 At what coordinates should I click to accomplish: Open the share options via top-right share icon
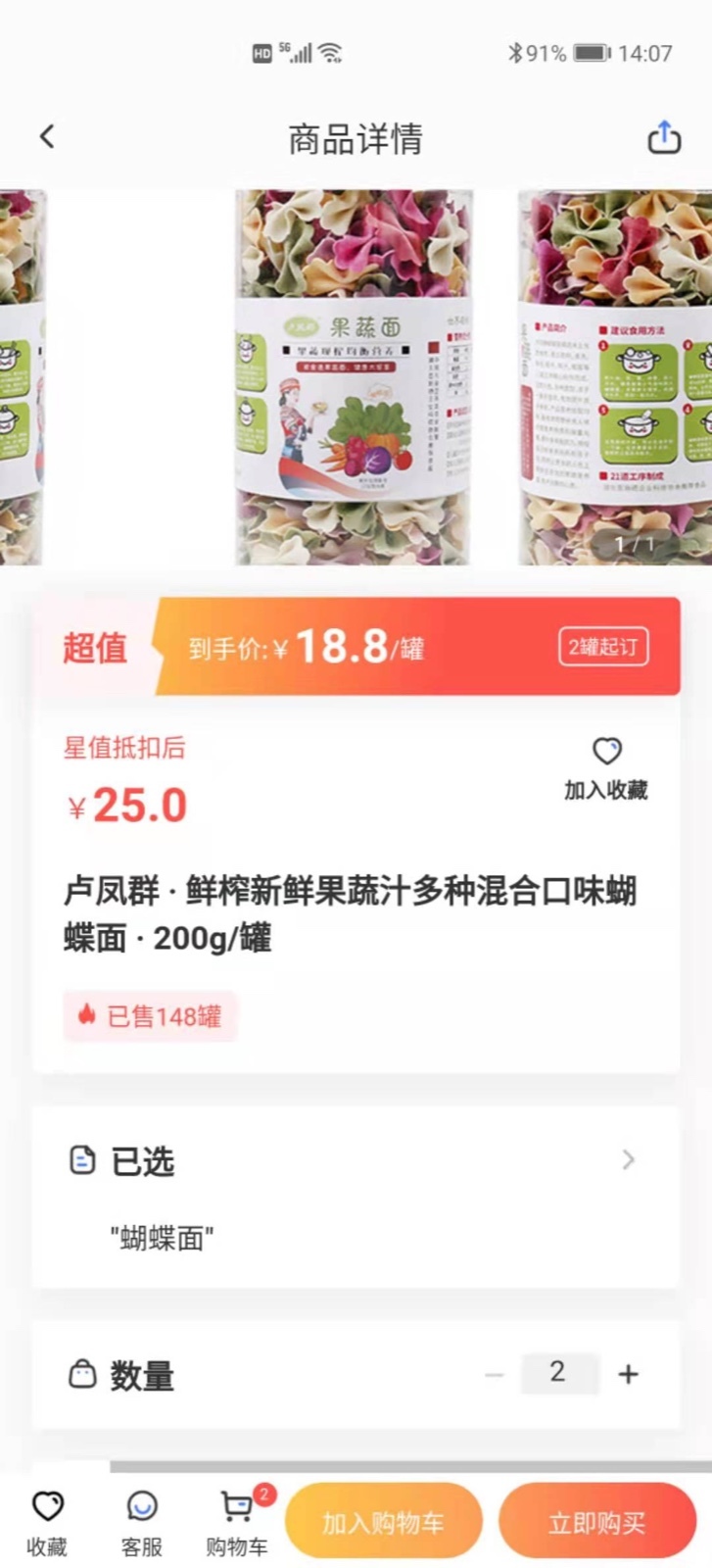point(665,136)
